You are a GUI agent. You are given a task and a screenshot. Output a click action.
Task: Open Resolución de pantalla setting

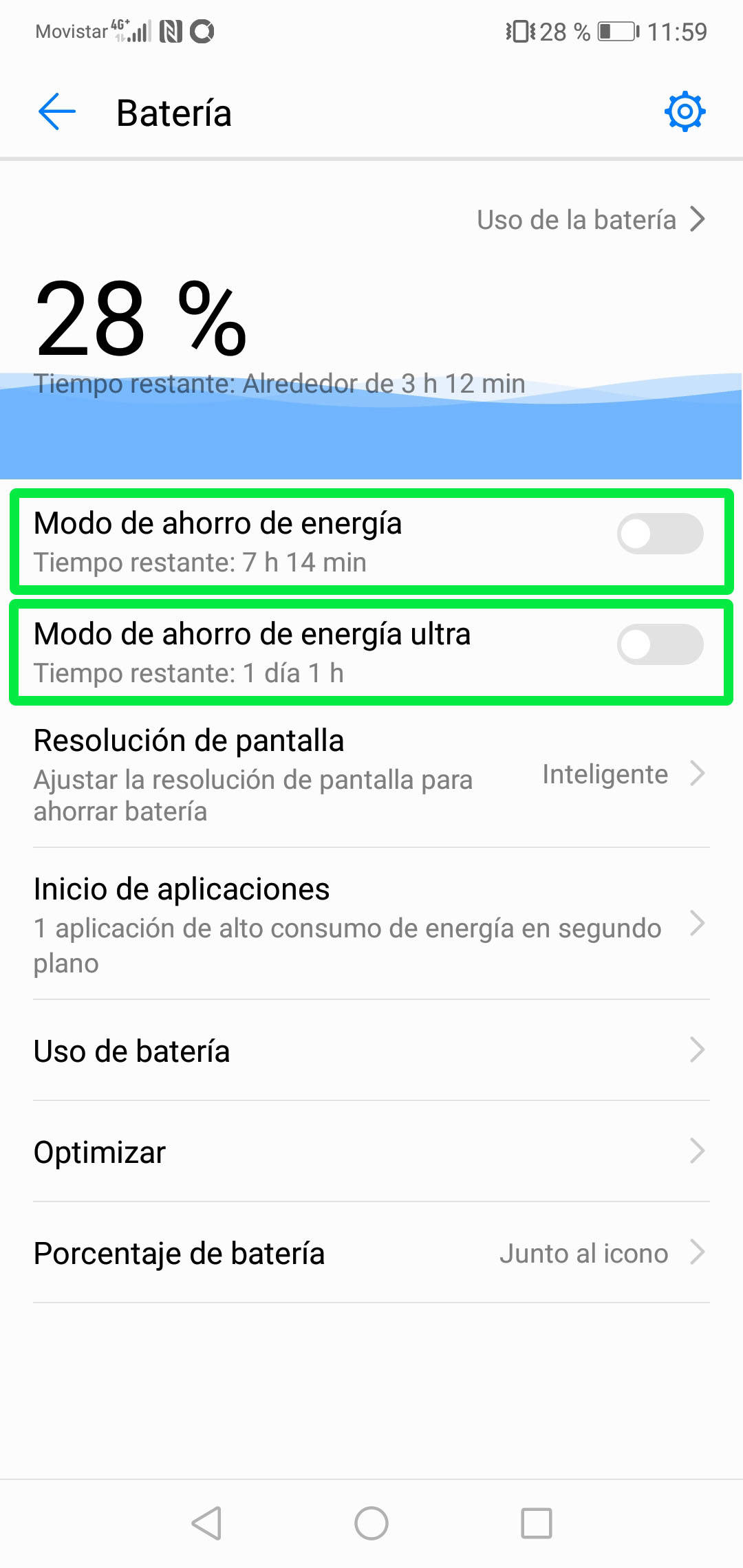coord(371,775)
